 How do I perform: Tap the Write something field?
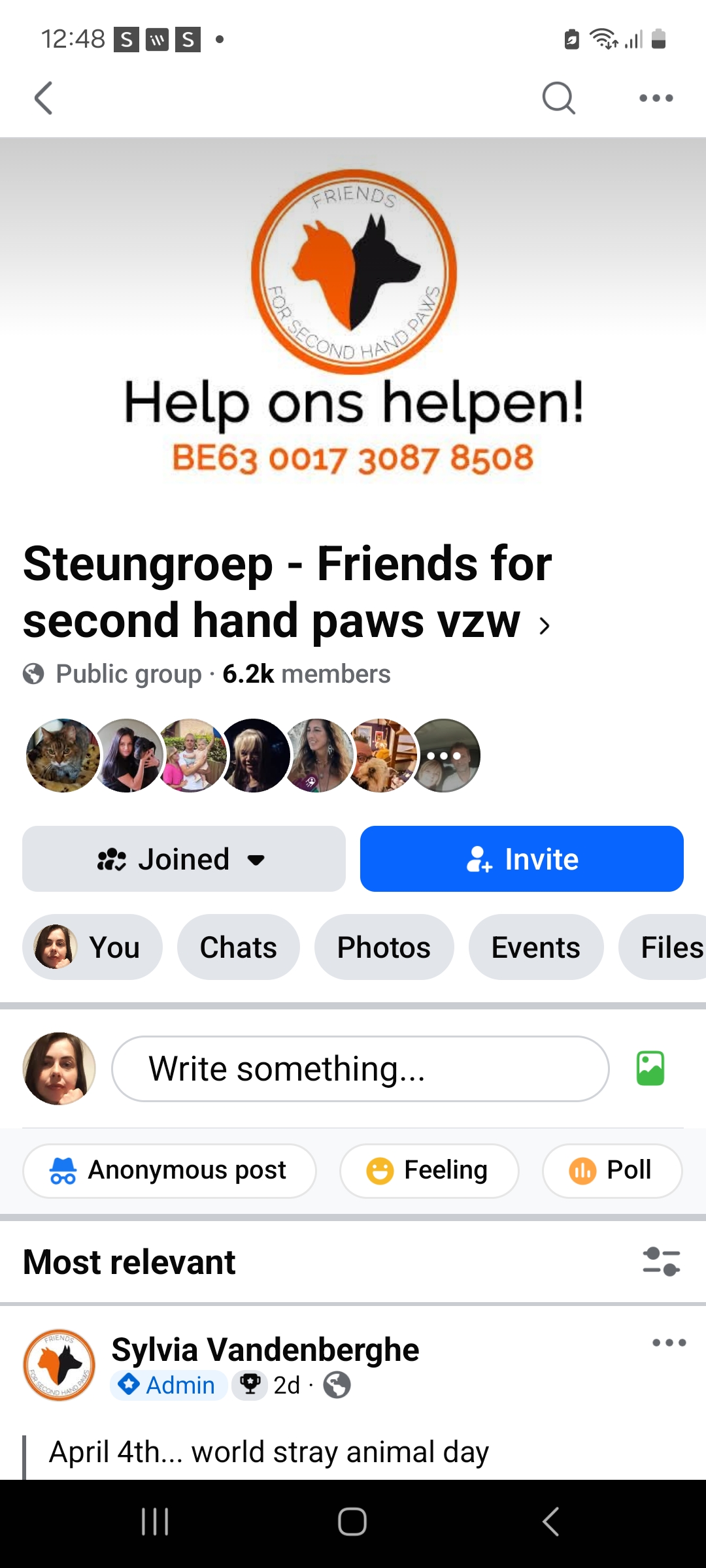tap(360, 1069)
